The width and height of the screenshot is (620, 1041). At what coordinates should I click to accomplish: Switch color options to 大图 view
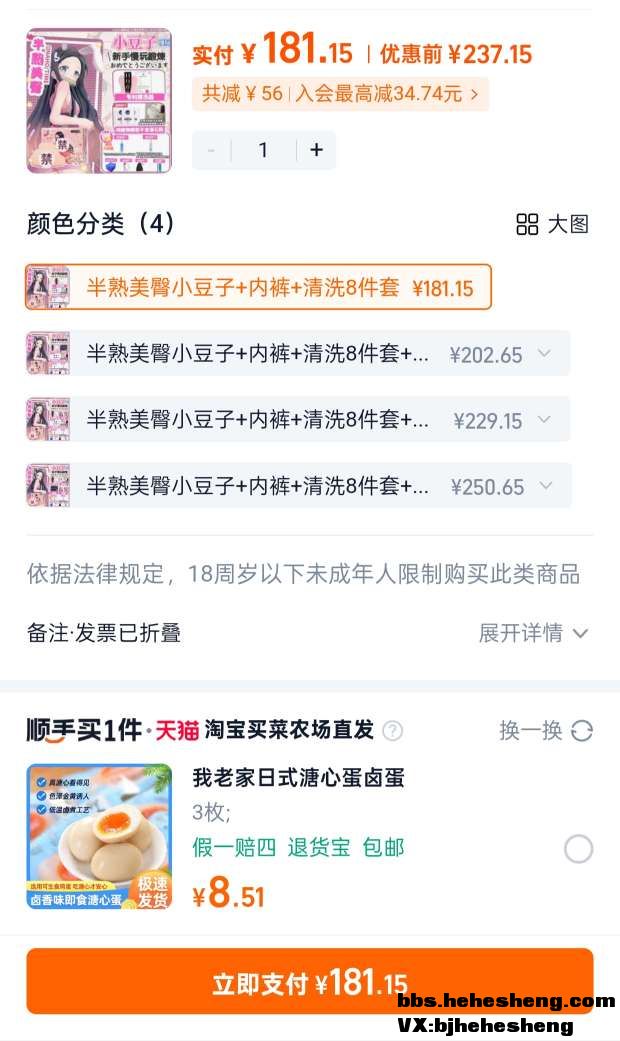pyautogui.click(x=552, y=224)
